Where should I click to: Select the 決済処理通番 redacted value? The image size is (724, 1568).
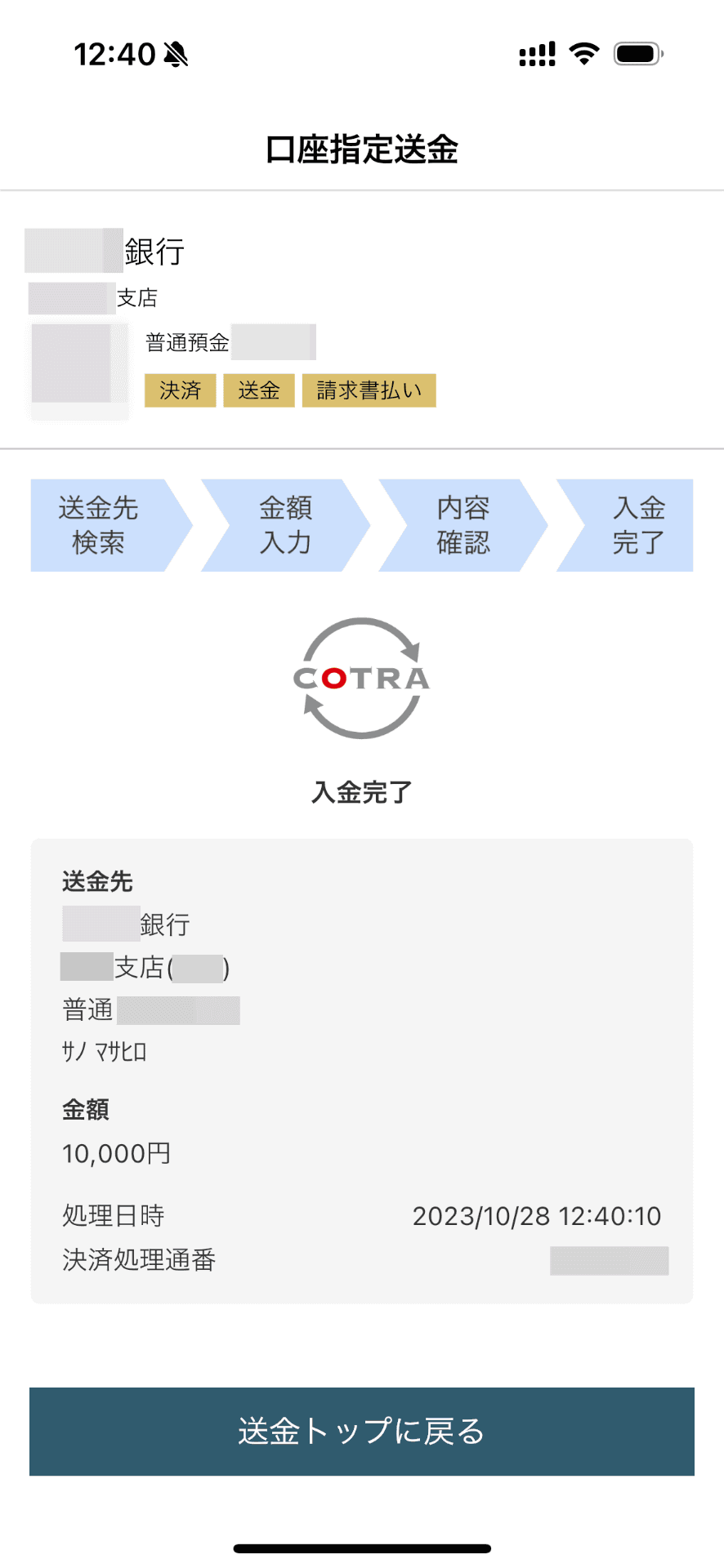(609, 1260)
